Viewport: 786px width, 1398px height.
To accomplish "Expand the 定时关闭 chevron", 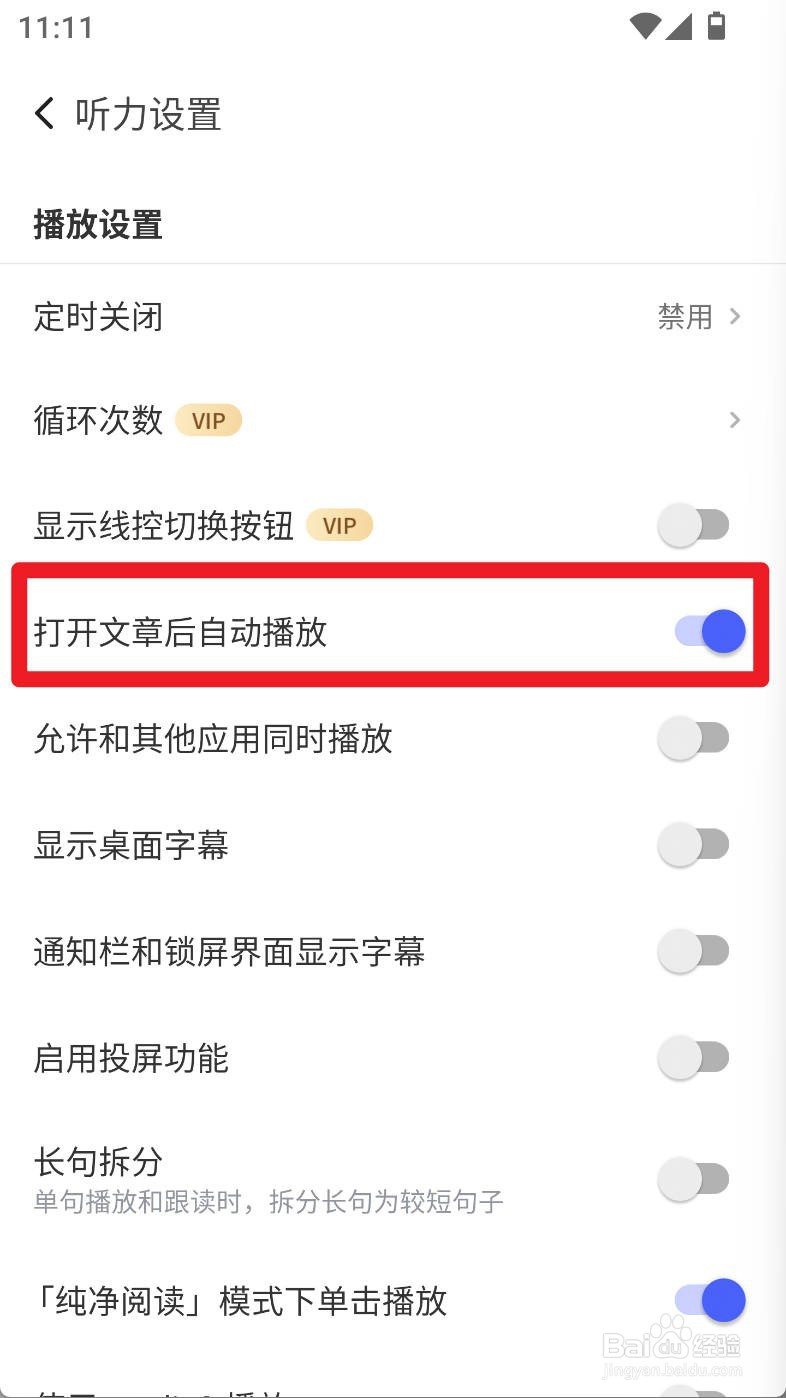I will pyautogui.click(x=736, y=317).
